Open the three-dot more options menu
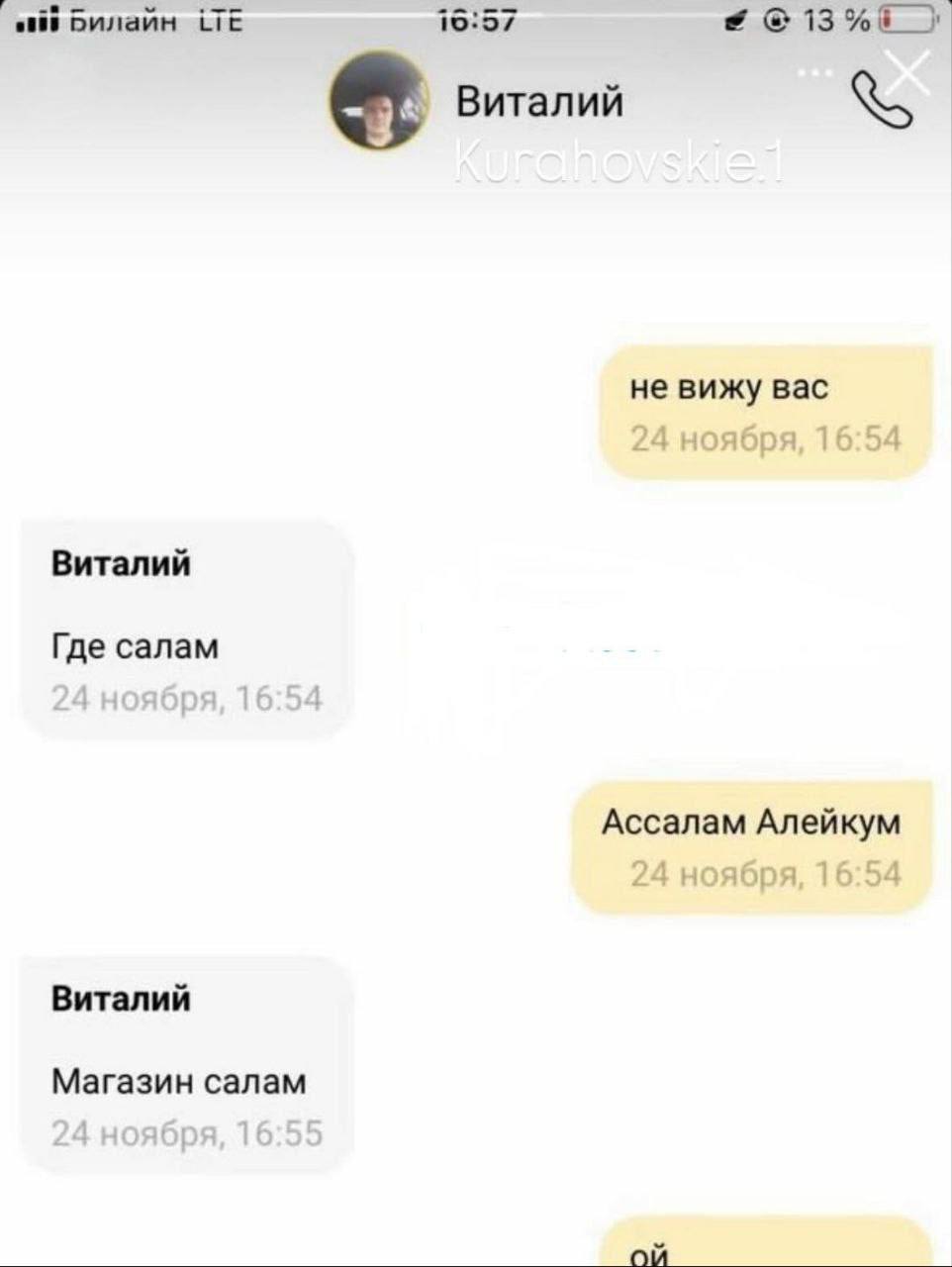The height and width of the screenshot is (1267, 952). 814,73
